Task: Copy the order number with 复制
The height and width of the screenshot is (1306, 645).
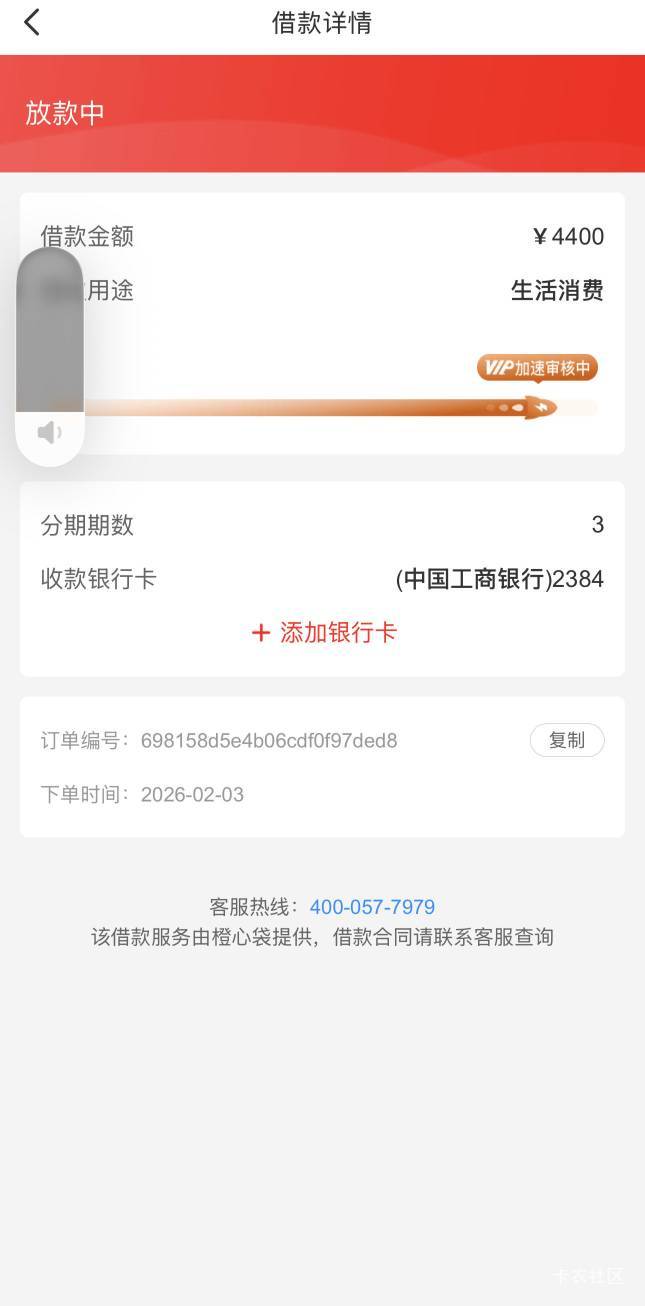Action: 567,740
